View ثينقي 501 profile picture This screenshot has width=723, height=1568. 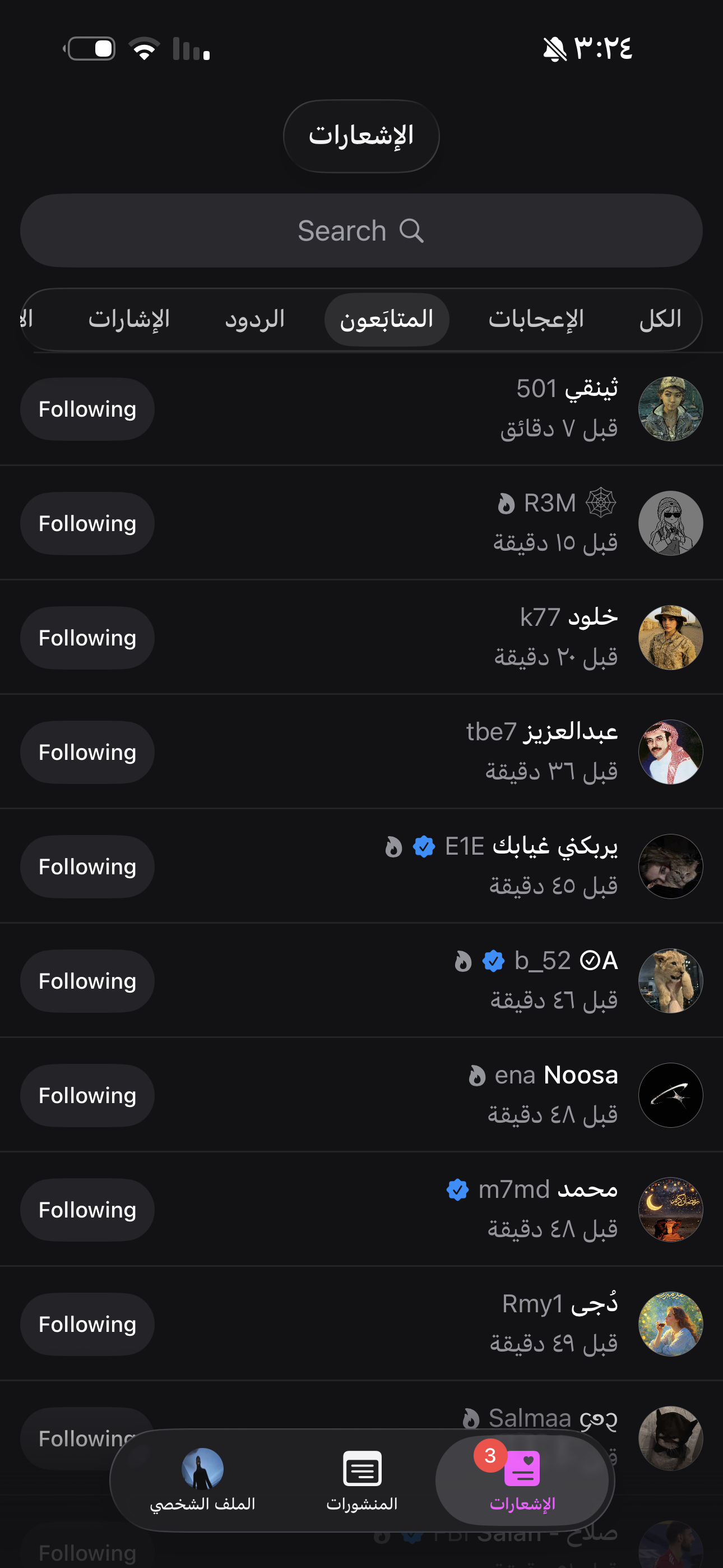[x=670, y=409]
